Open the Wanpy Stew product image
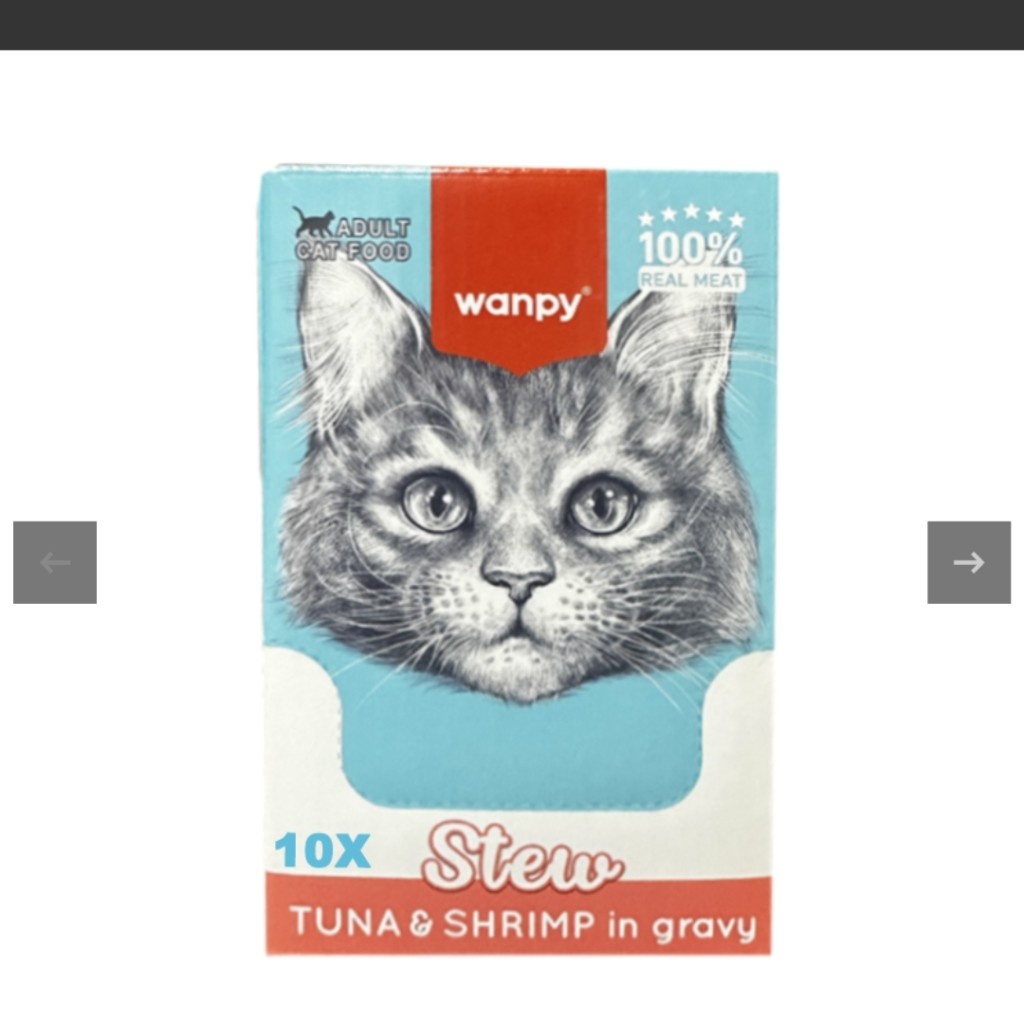 [518, 560]
